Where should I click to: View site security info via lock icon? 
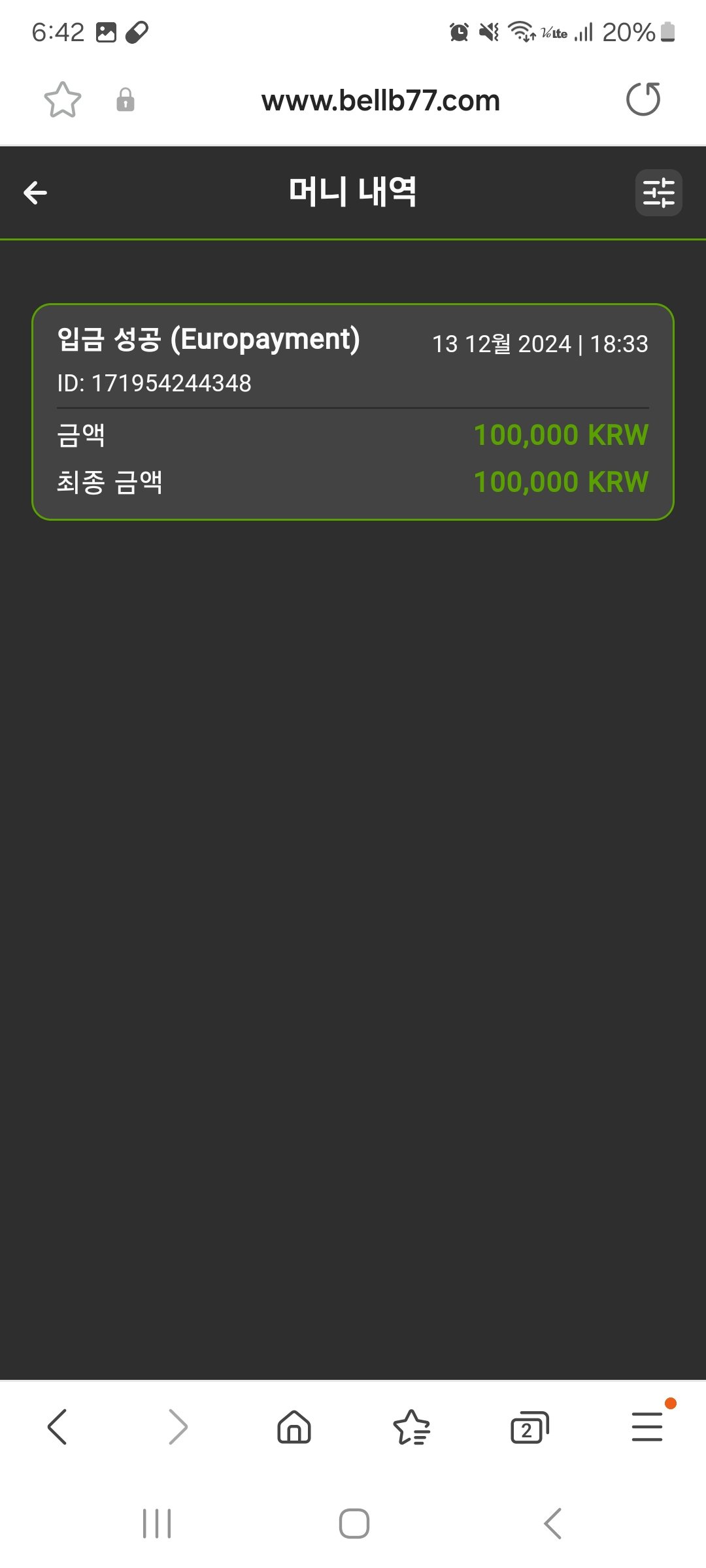126,100
